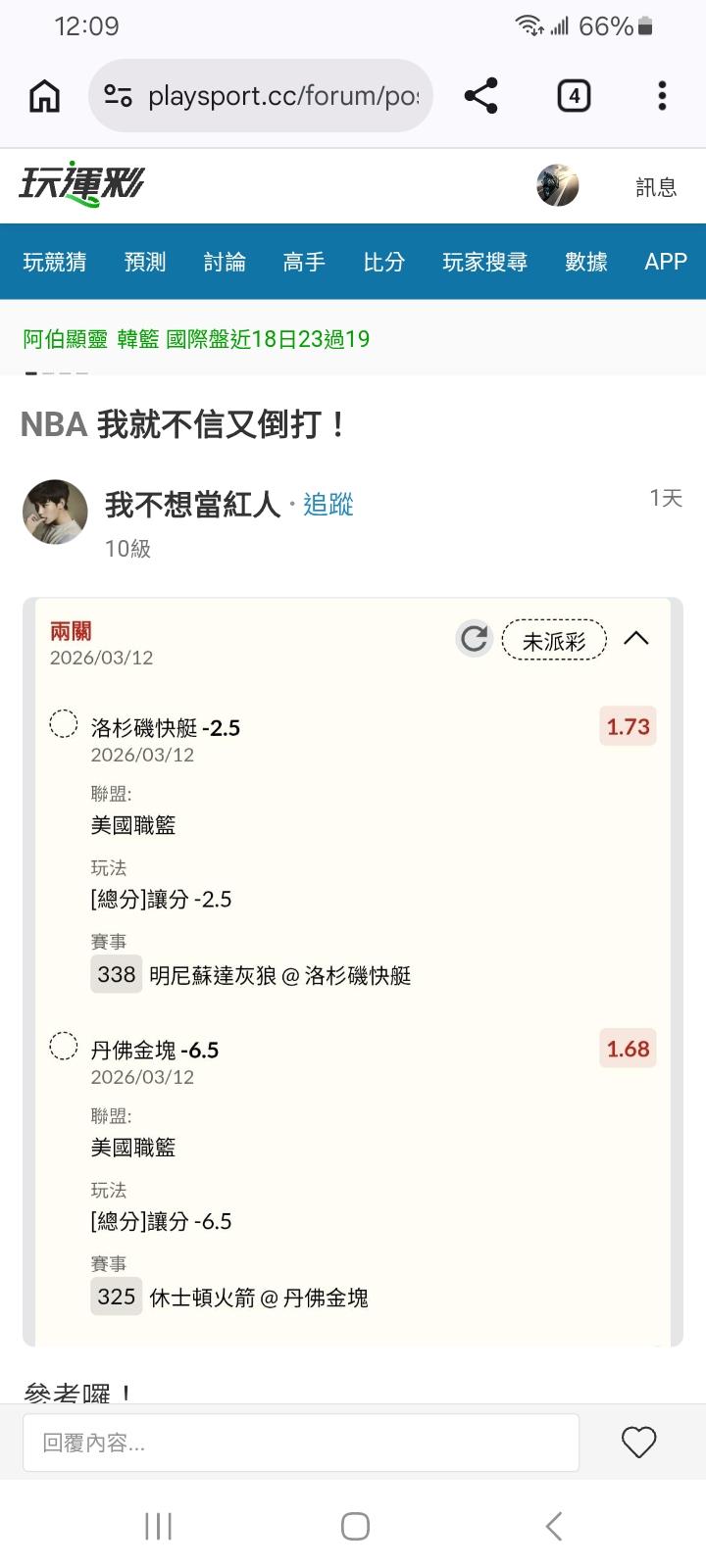Select the 比分 tab

click(383, 262)
